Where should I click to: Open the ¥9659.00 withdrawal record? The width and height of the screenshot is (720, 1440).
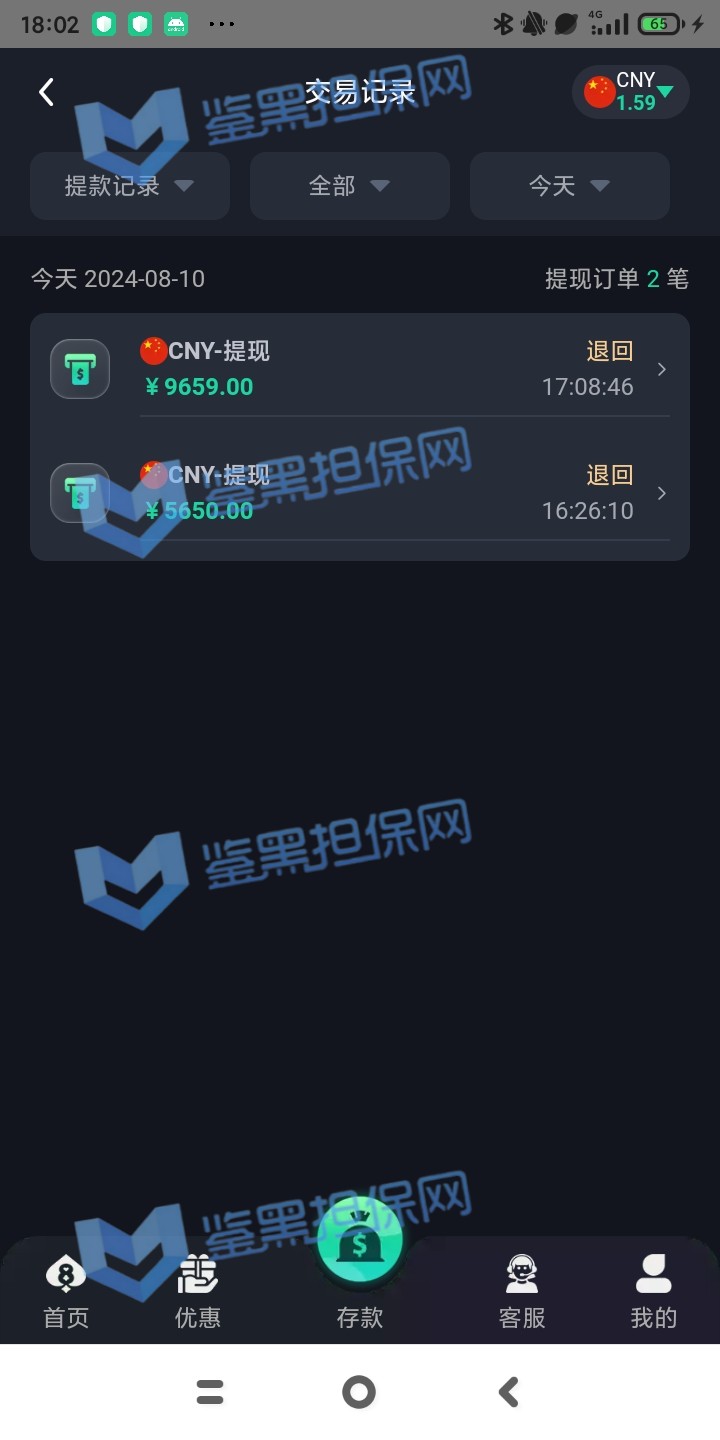[360, 369]
